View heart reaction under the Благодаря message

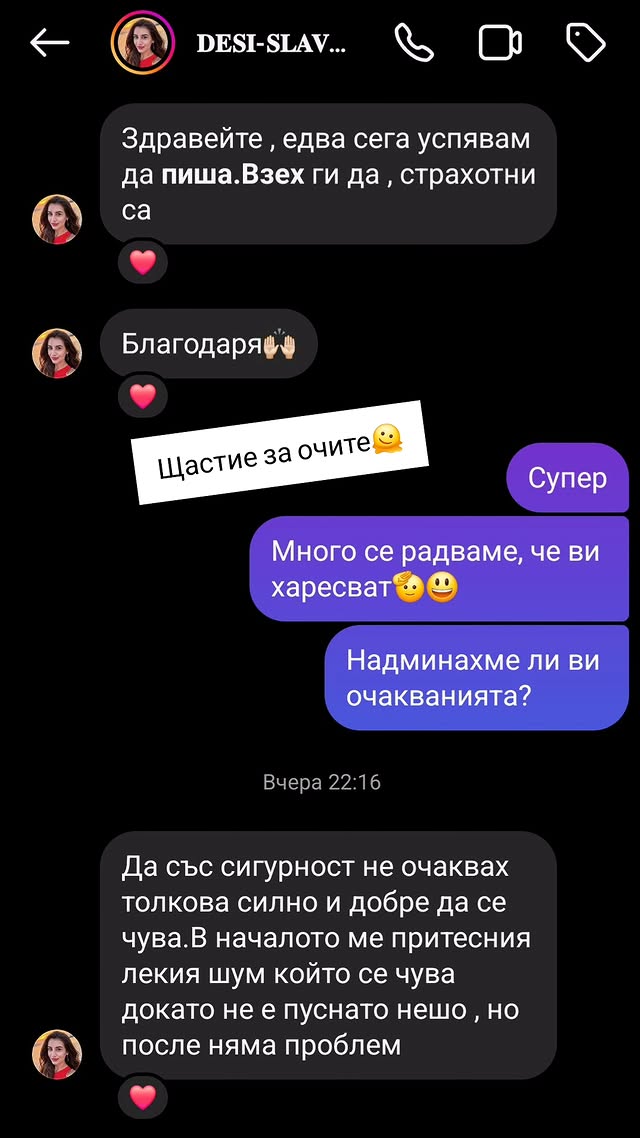[143, 396]
